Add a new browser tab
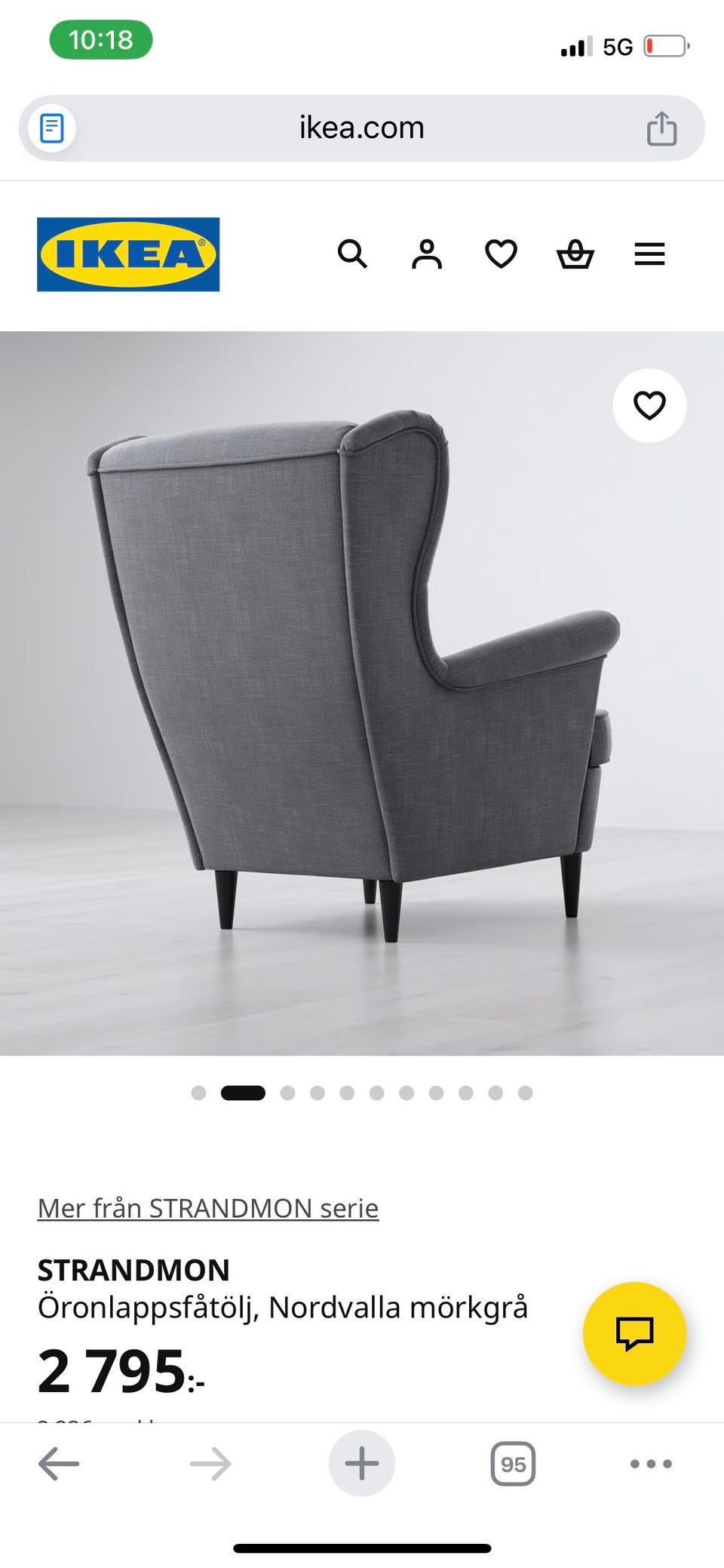The image size is (724, 1568). (x=362, y=1464)
